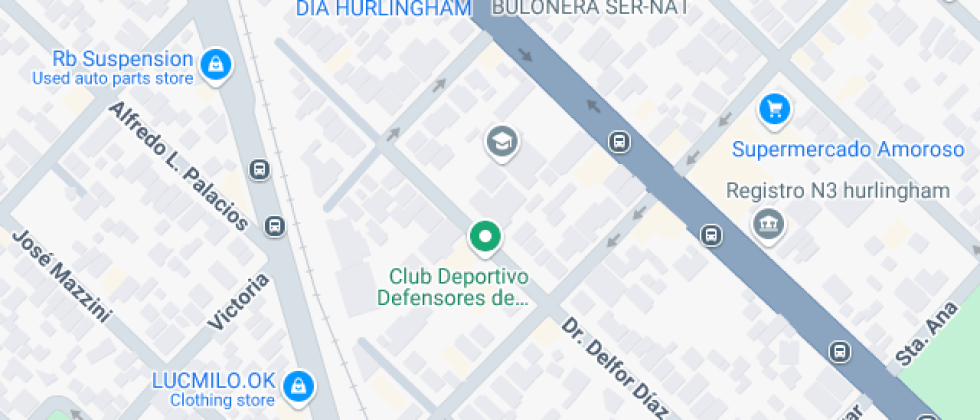Open the Rb Suspension auto parts marker
The width and height of the screenshot is (980, 420).
(x=214, y=67)
